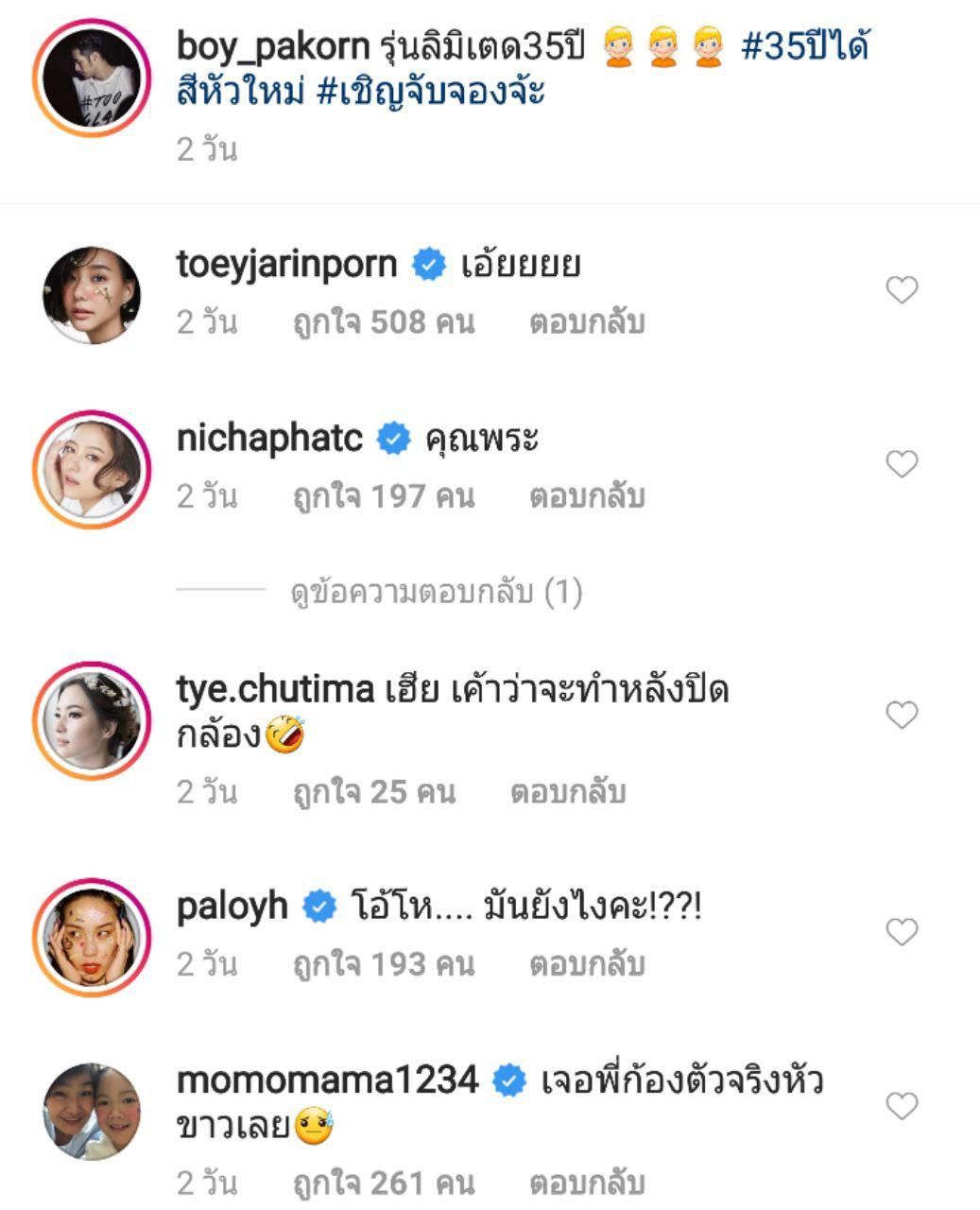Screen dimensions: 980x1210
Task: Open the hashtag #35ปีได้สีหัวใหม่
Action: click(803, 47)
